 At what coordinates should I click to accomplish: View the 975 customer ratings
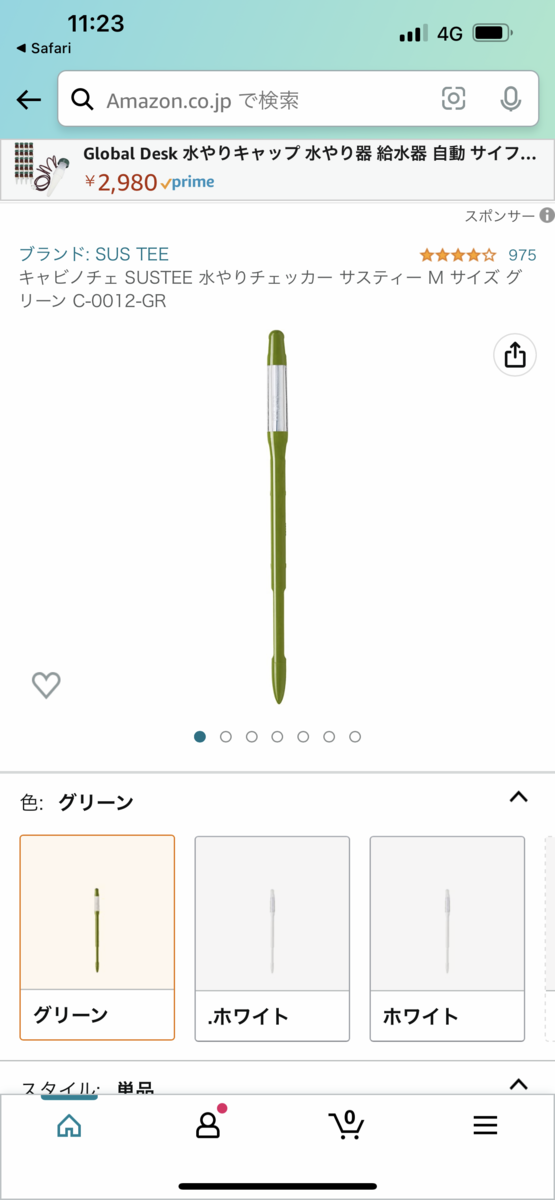[x=522, y=255]
